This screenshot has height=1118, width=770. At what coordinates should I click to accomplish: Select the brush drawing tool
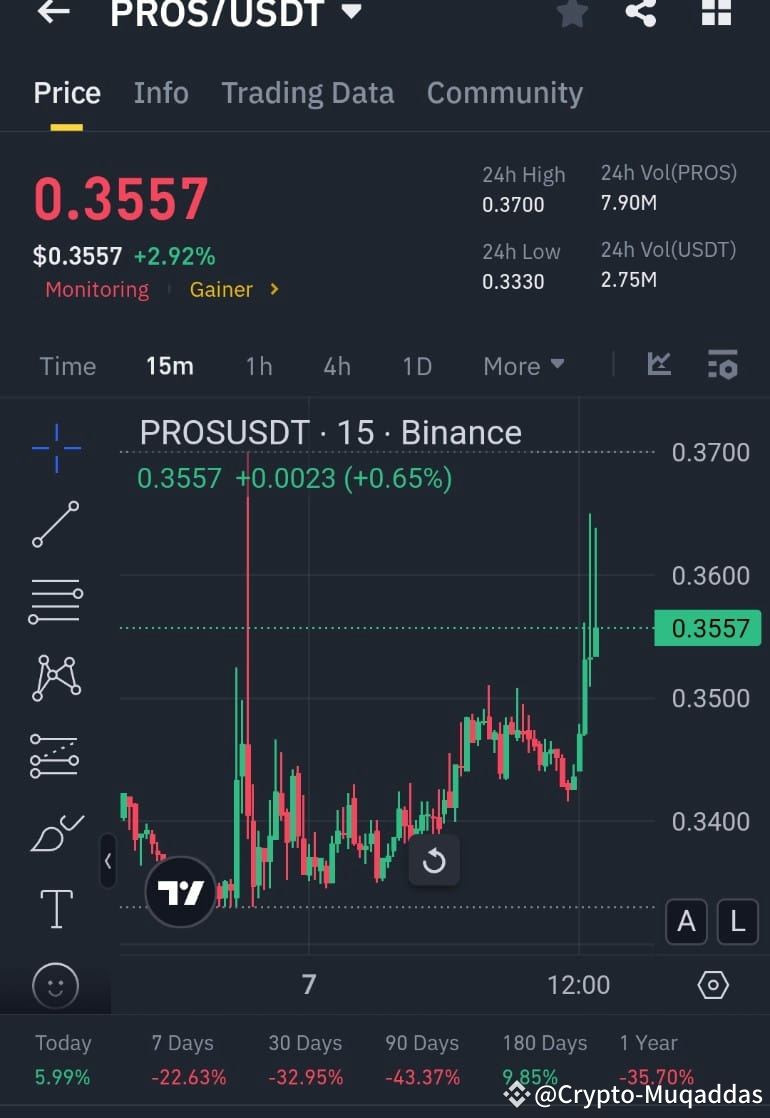tap(55, 832)
